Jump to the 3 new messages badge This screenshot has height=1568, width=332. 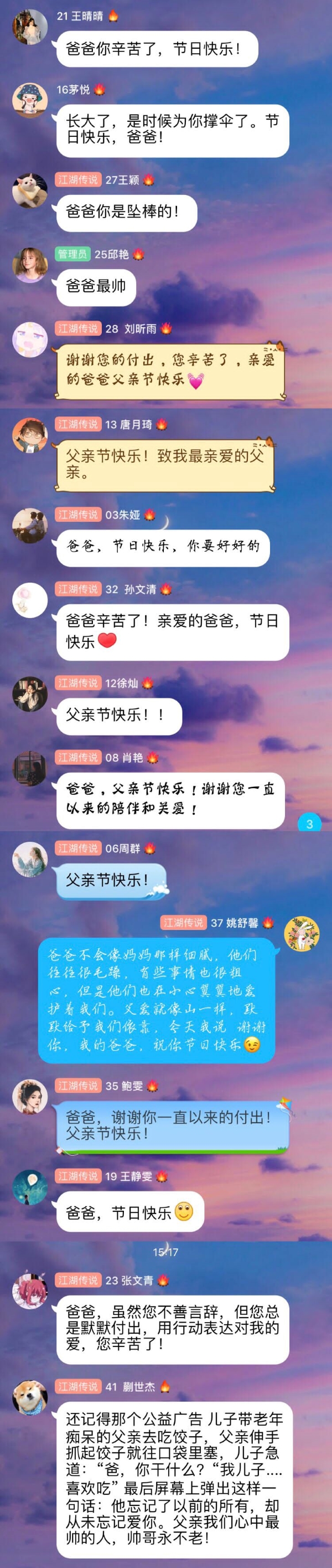tap(309, 824)
